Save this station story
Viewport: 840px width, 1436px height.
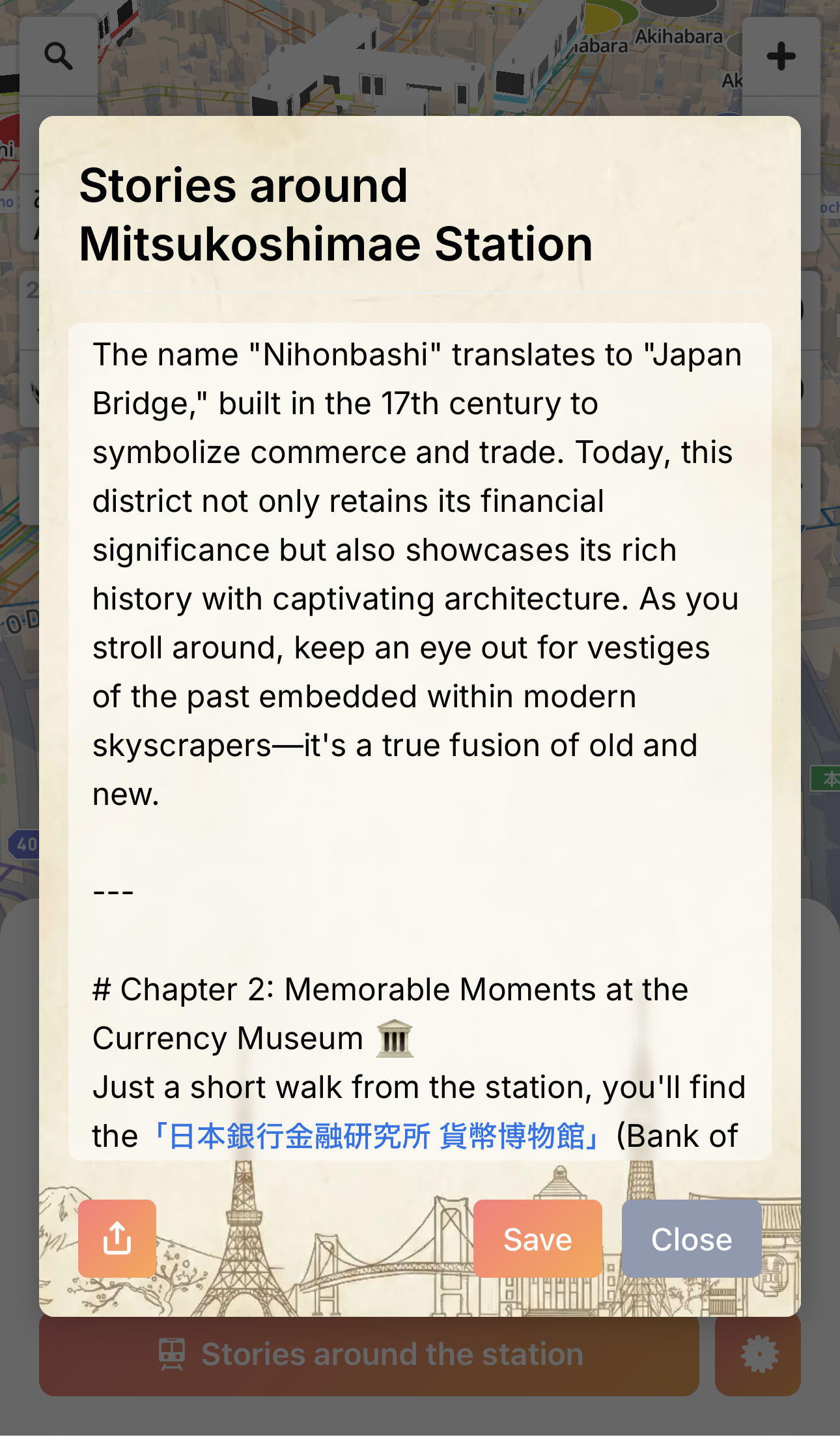point(537,1238)
